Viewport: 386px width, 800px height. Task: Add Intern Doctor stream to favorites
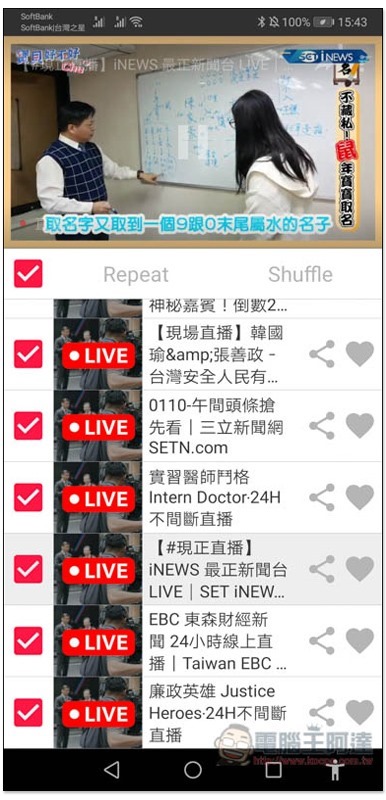pyautogui.click(x=360, y=497)
